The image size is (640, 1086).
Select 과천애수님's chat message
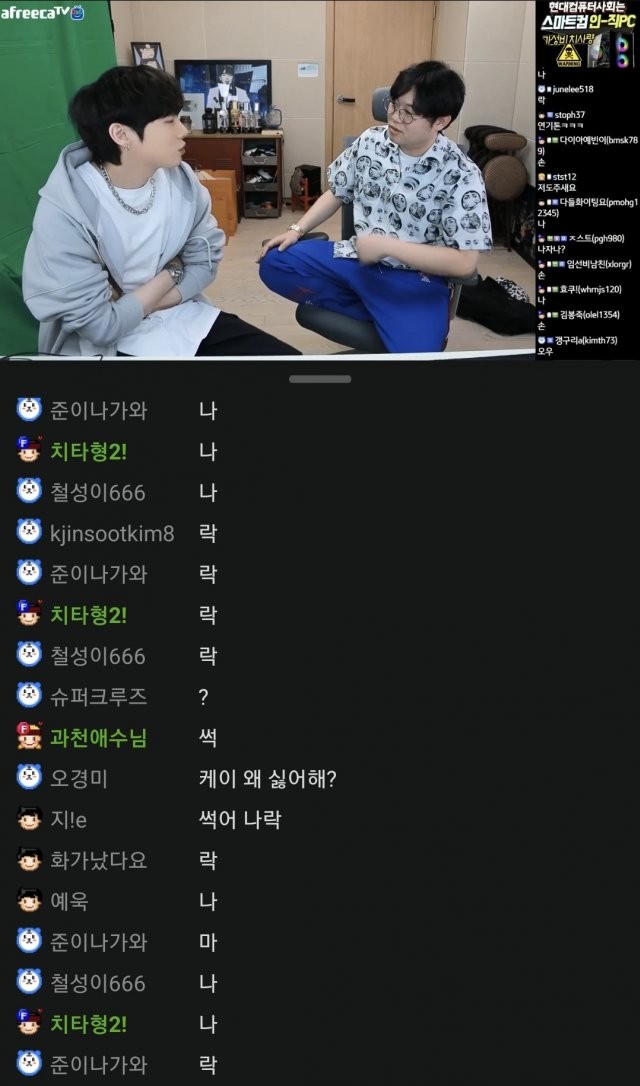pos(208,738)
